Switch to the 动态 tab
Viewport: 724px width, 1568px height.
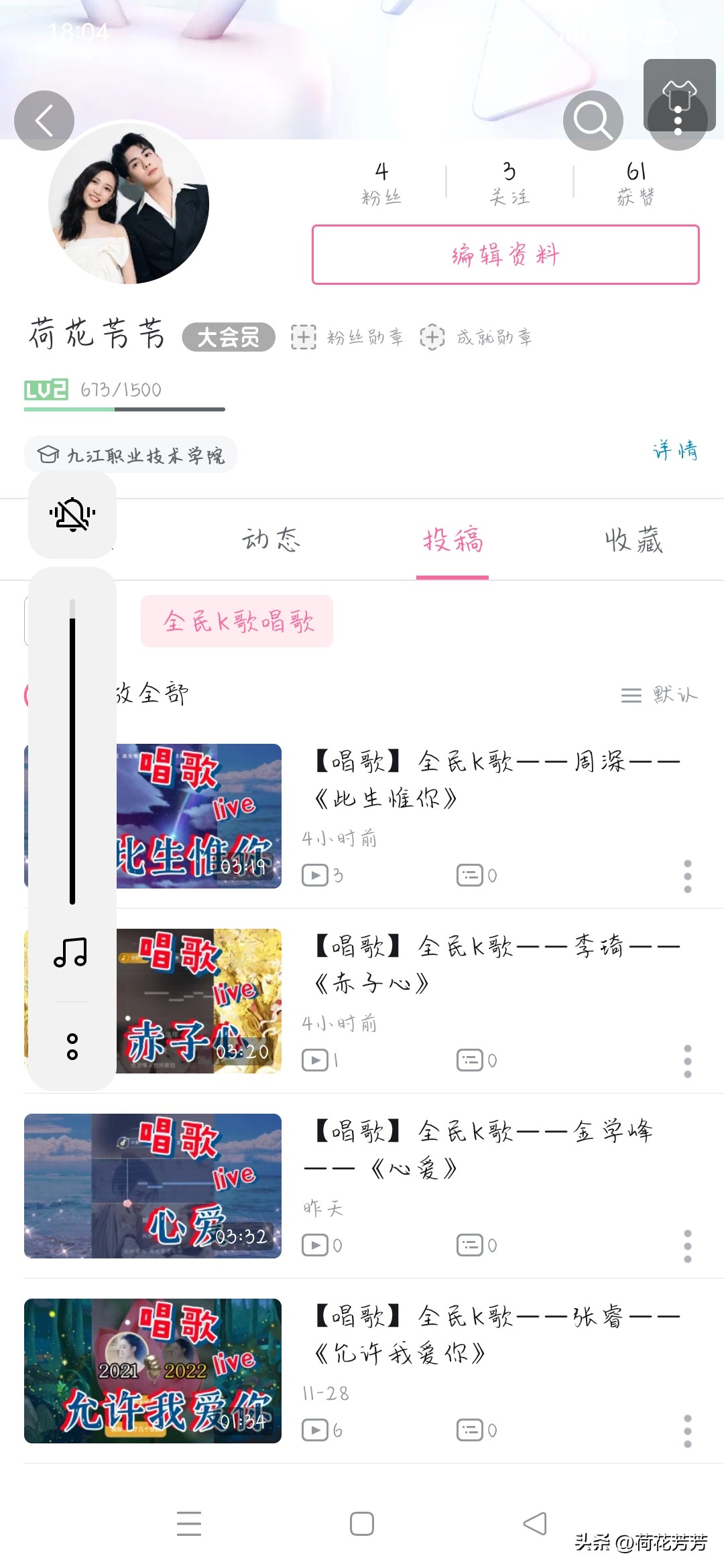[271, 541]
